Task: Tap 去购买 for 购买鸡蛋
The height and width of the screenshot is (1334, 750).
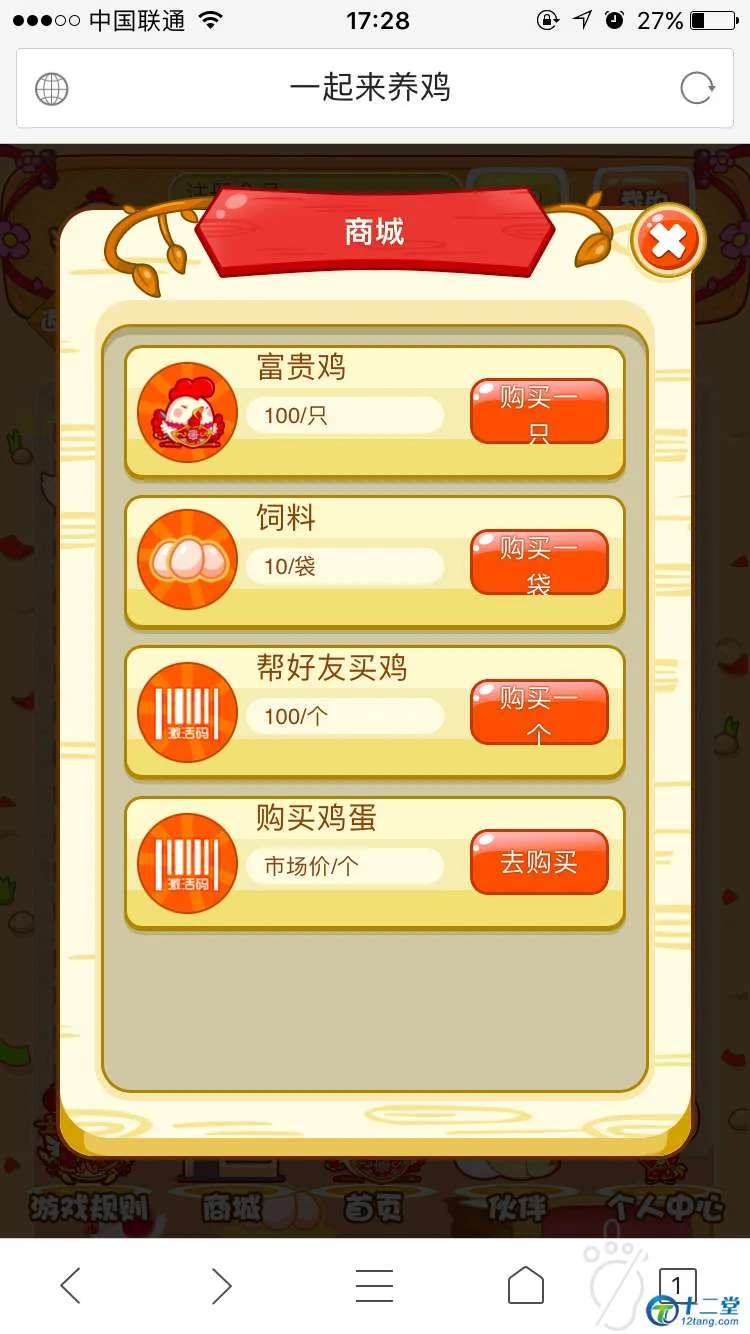Action: pyautogui.click(x=539, y=862)
